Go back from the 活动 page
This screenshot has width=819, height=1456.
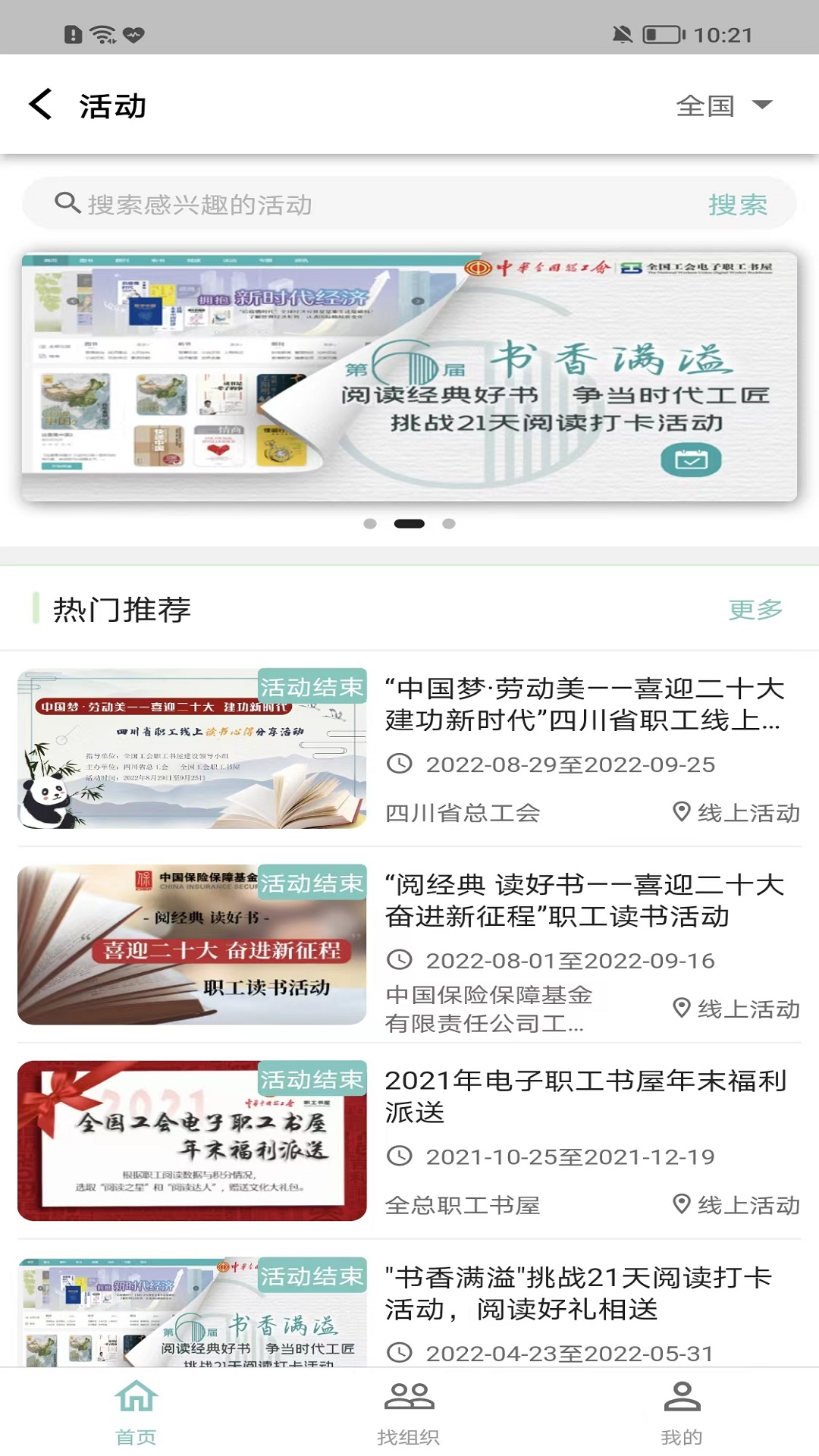(41, 105)
